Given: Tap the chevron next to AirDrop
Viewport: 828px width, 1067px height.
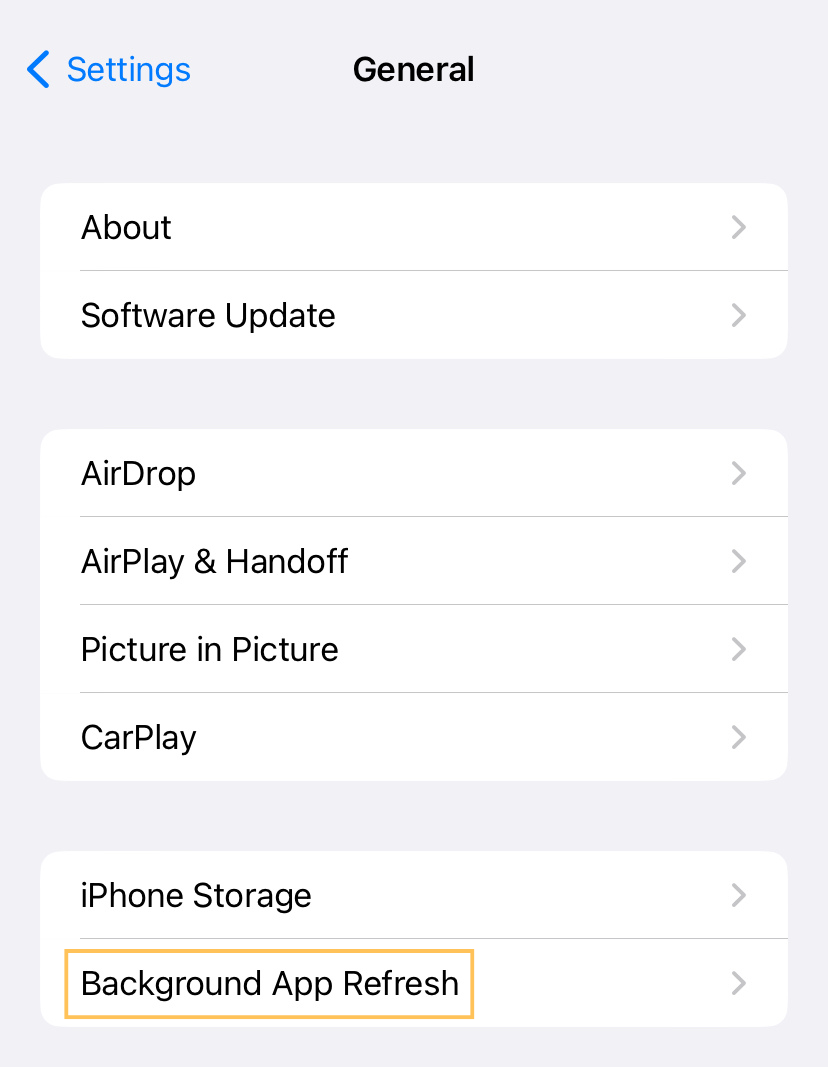Looking at the screenshot, I should (739, 473).
